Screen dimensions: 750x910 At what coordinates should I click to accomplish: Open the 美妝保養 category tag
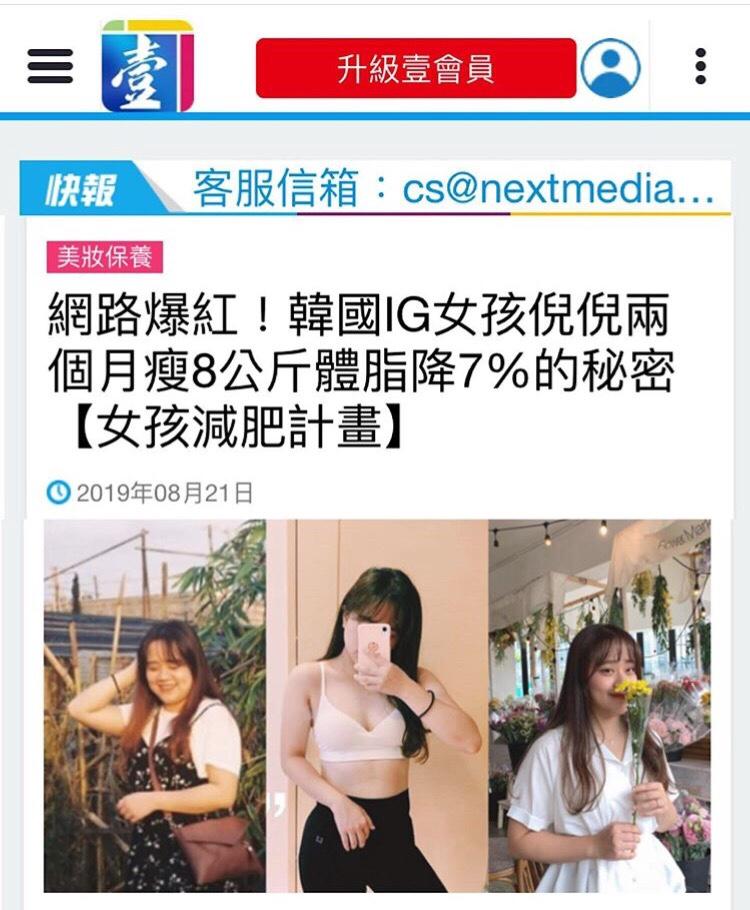(x=104, y=257)
